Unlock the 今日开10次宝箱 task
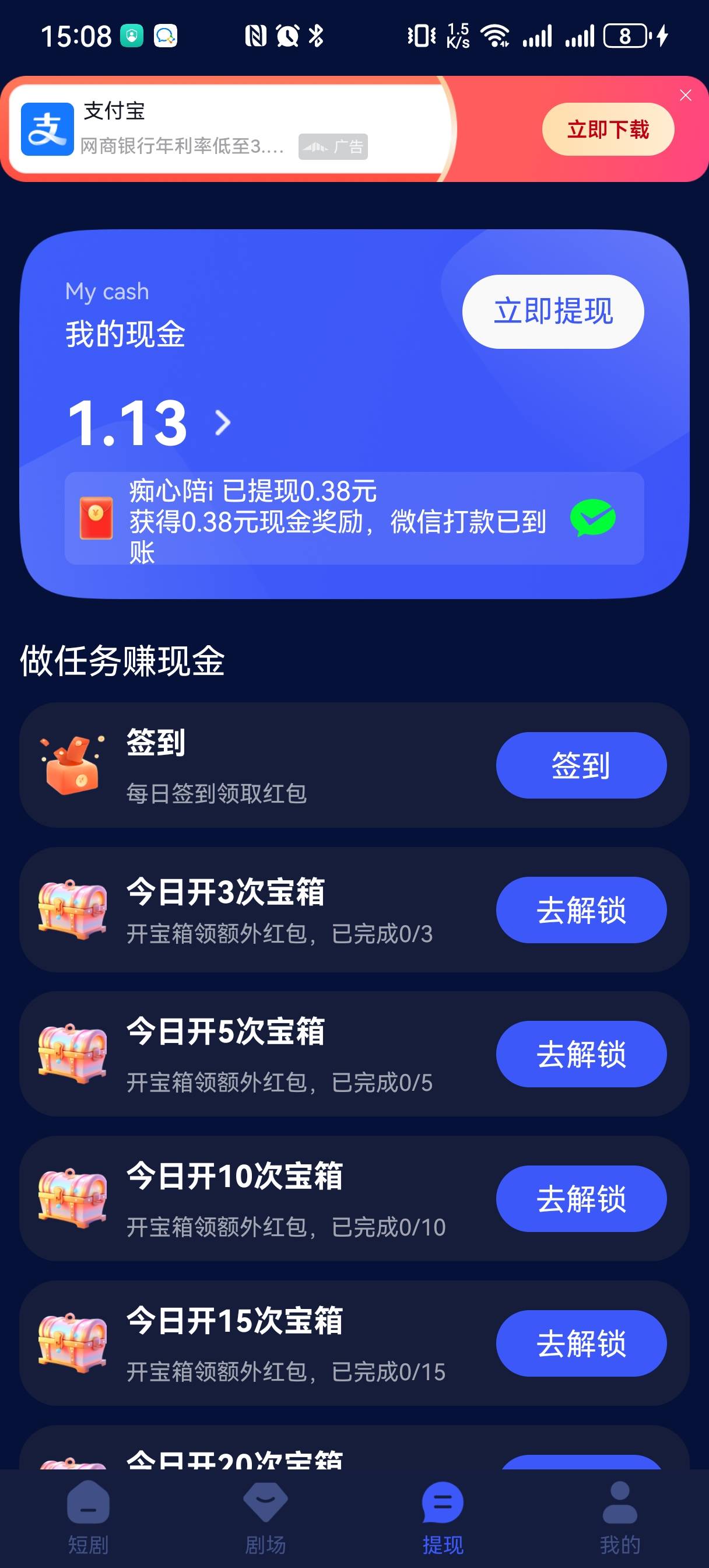Image resolution: width=709 pixels, height=1568 pixels. [581, 1198]
